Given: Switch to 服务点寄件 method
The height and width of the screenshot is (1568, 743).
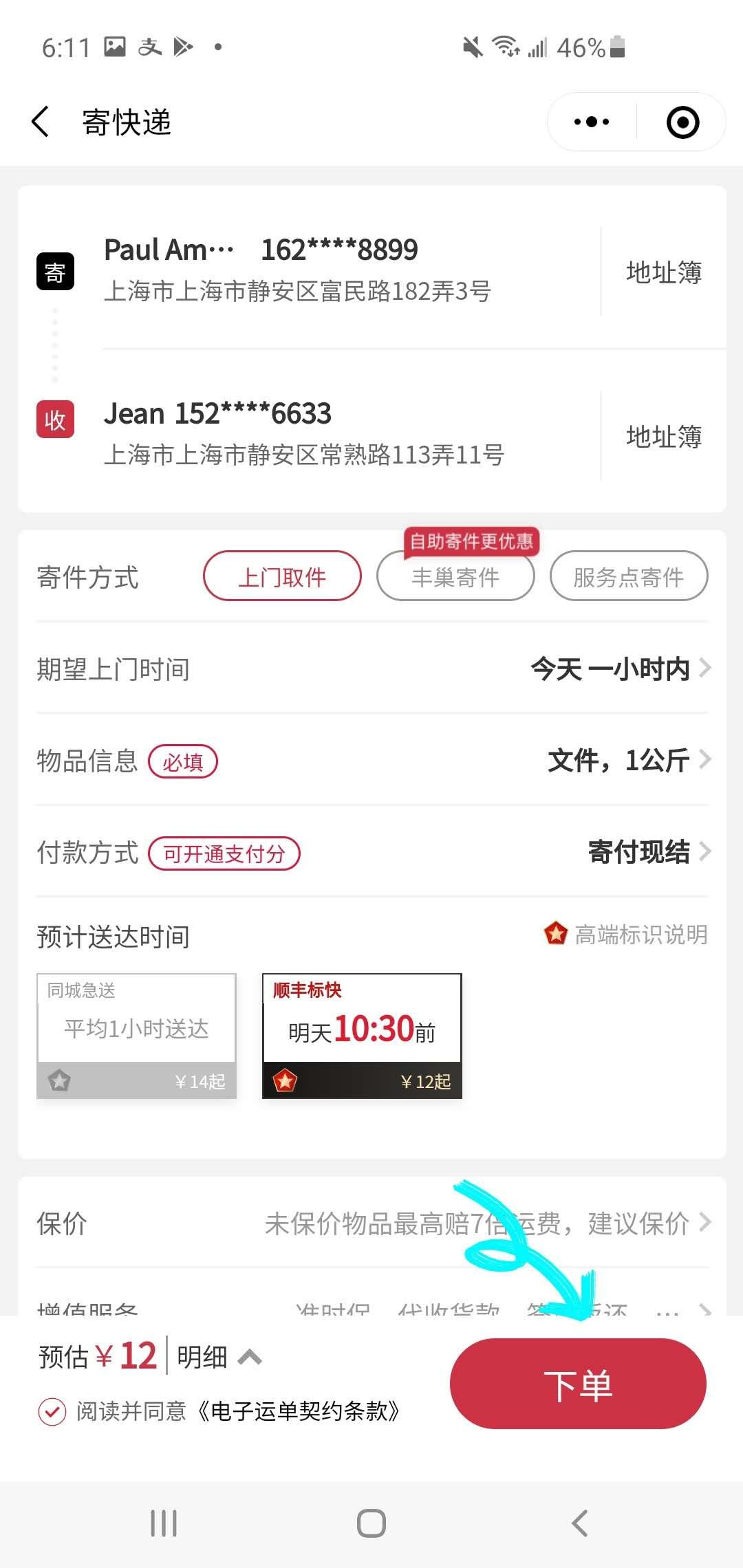Looking at the screenshot, I should [628, 576].
